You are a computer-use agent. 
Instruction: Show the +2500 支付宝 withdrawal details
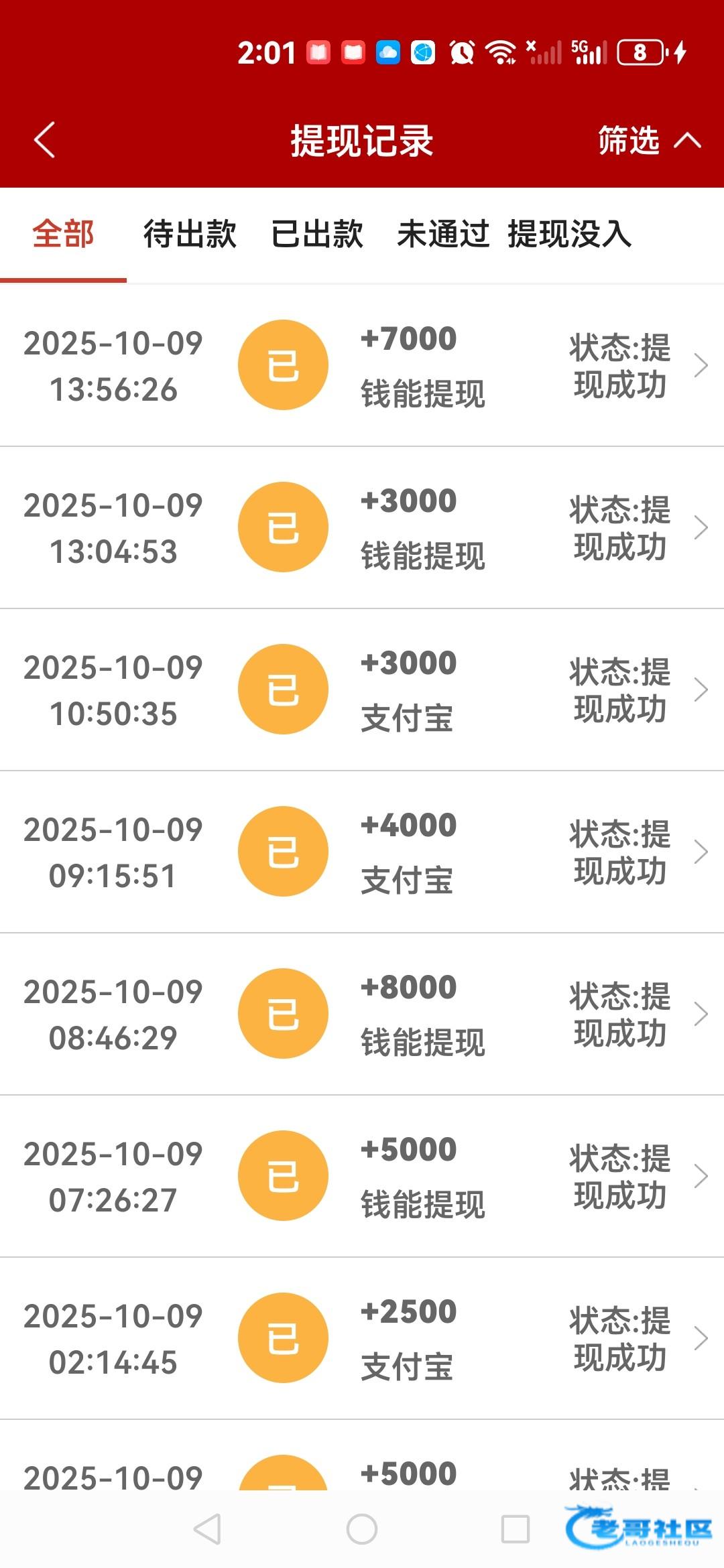362,1338
